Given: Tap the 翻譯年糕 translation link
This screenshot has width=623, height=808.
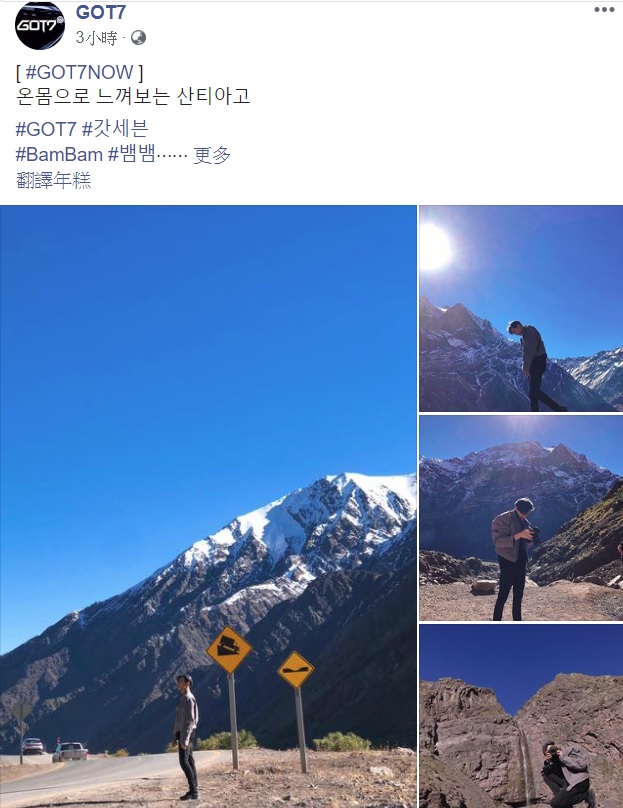Looking at the screenshot, I should [53, 180].
